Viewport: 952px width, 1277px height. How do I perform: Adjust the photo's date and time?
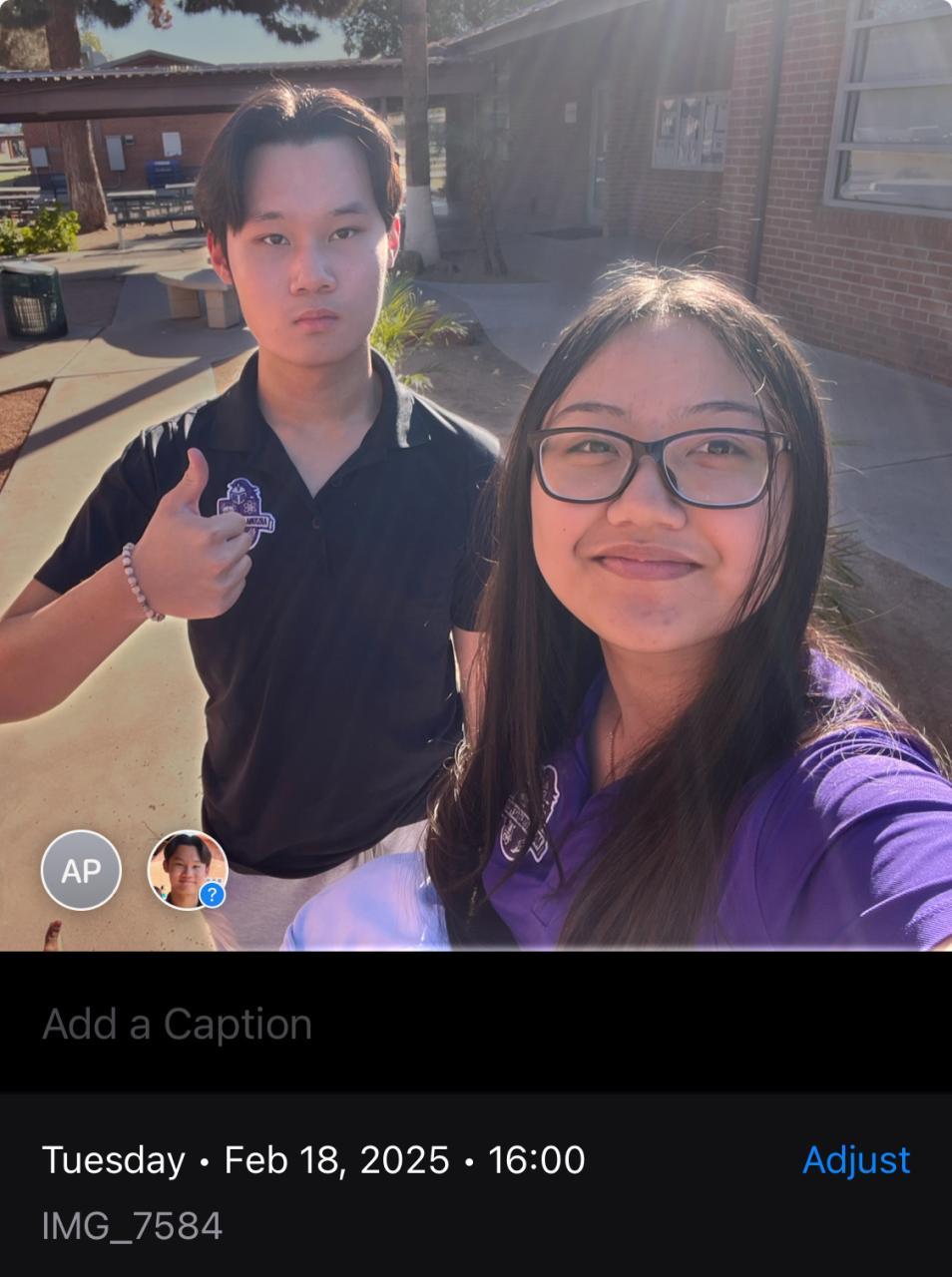tap(855, 1159)
